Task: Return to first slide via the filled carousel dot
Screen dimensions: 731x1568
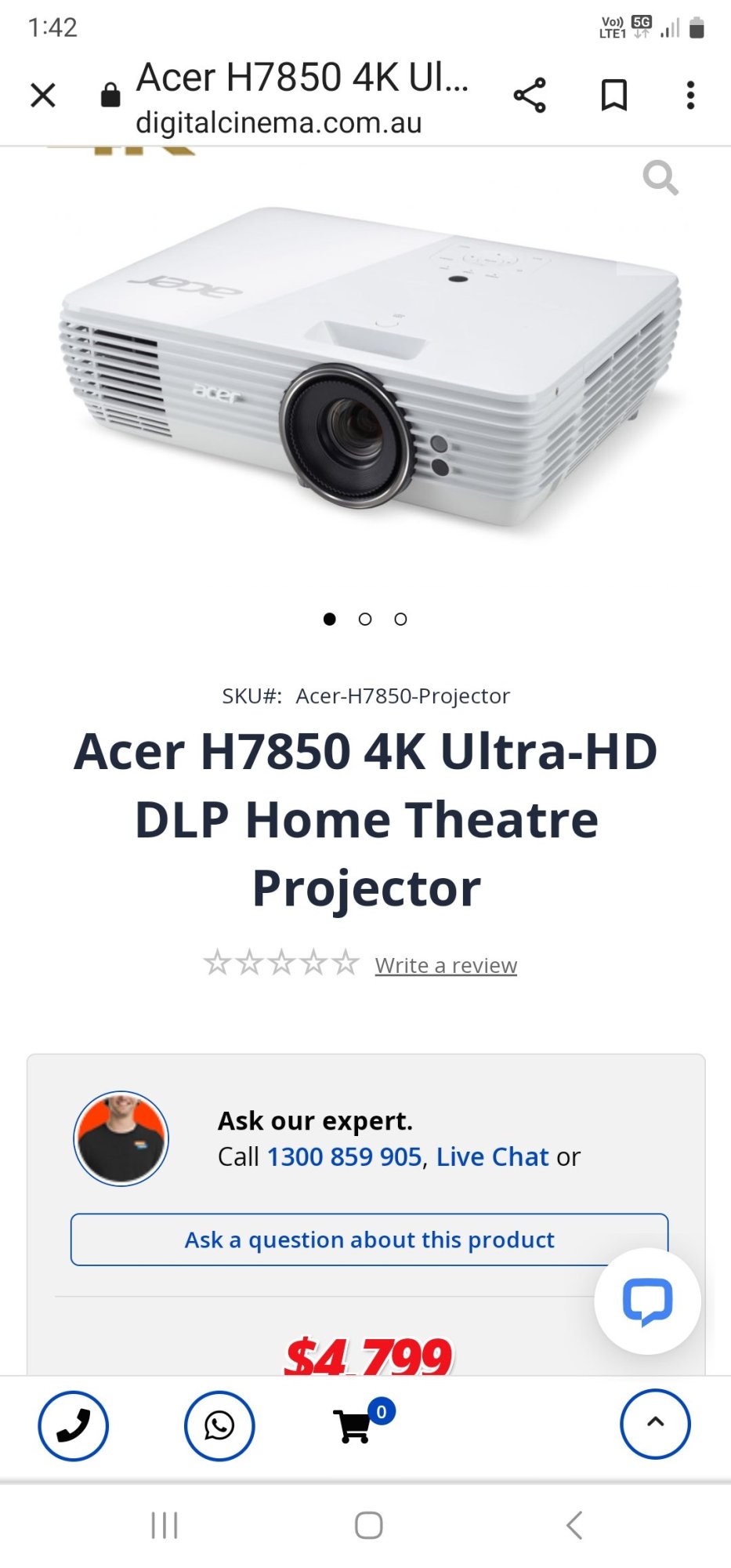Action: coord(328,619)
